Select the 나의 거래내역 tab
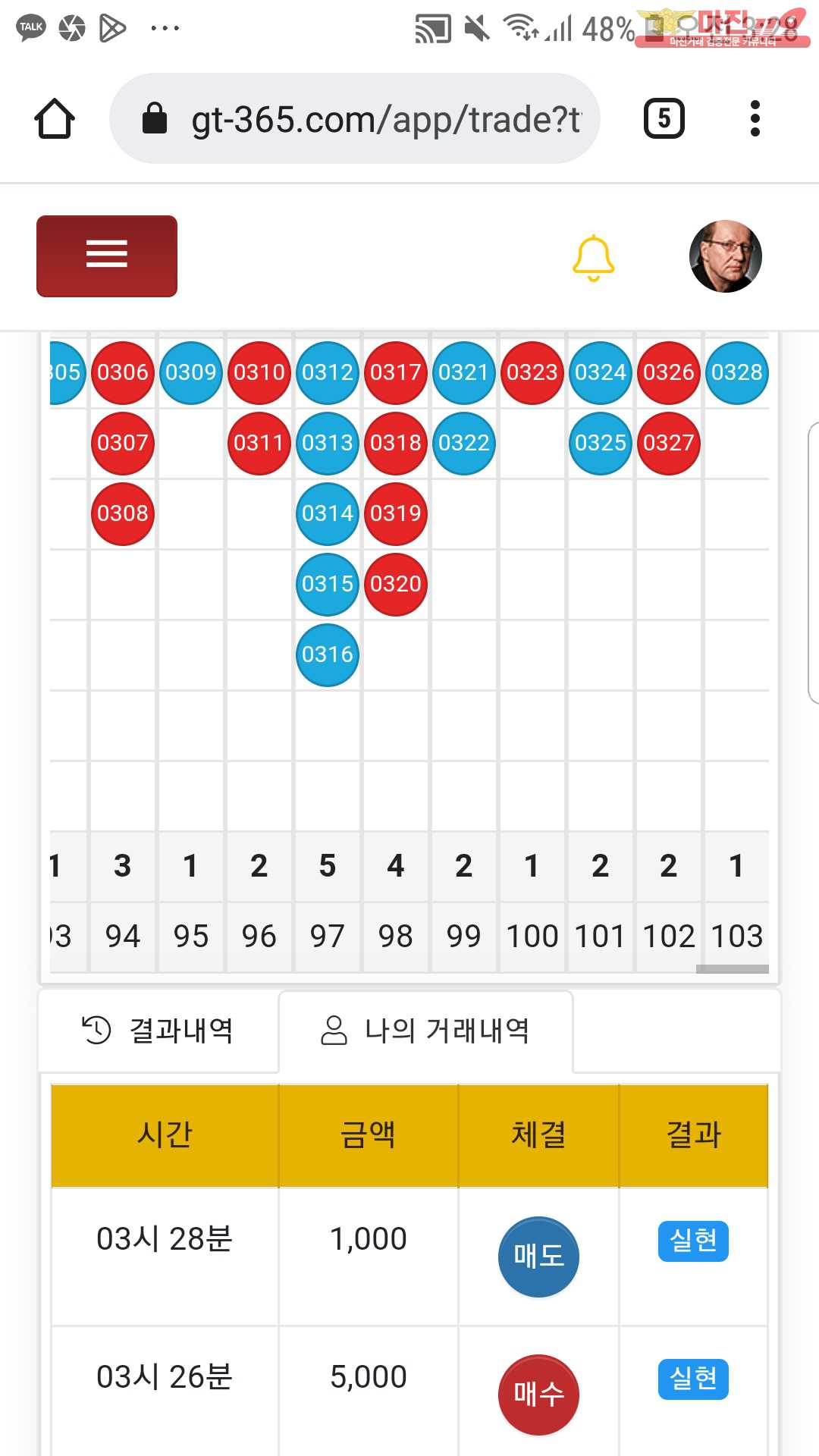 pos(425,1031)
